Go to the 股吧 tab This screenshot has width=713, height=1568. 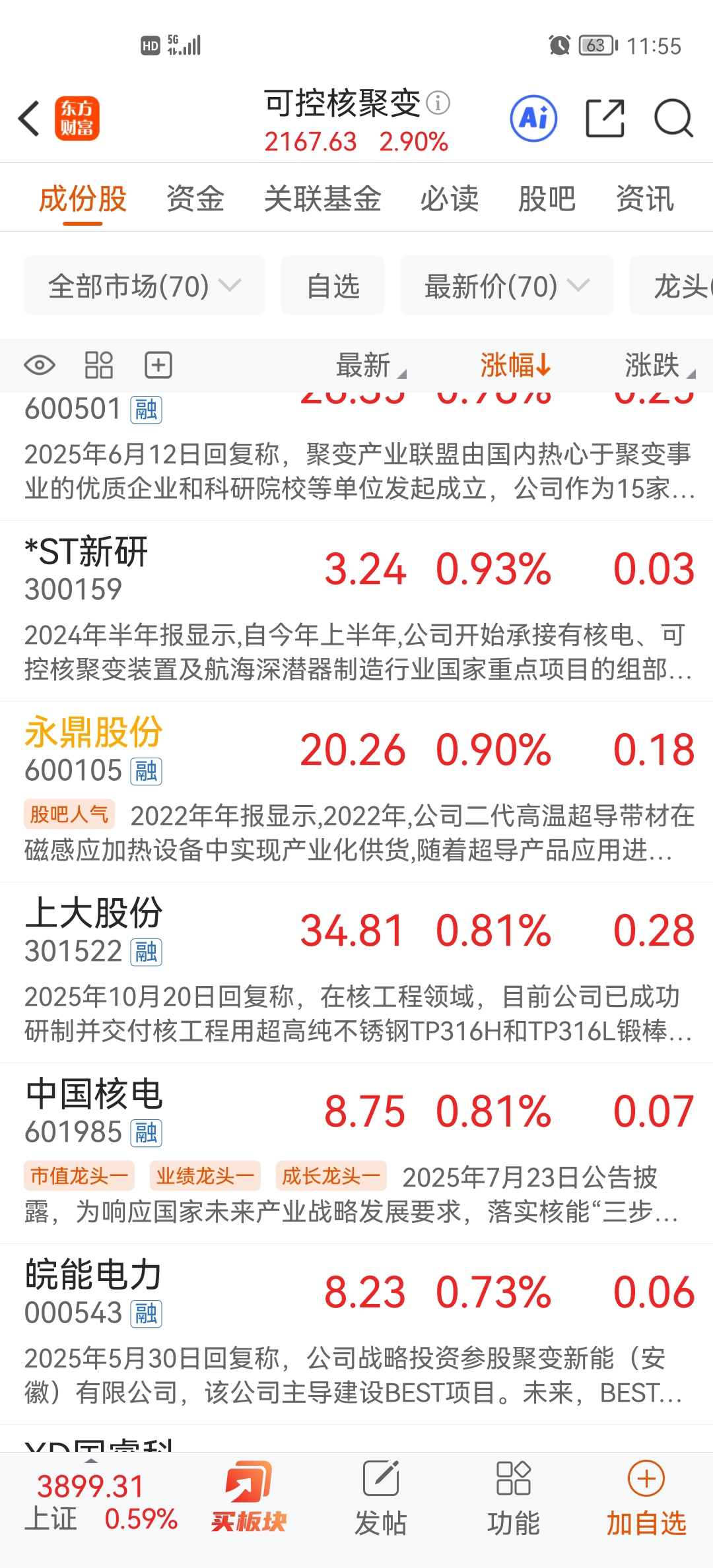[547, 199]
